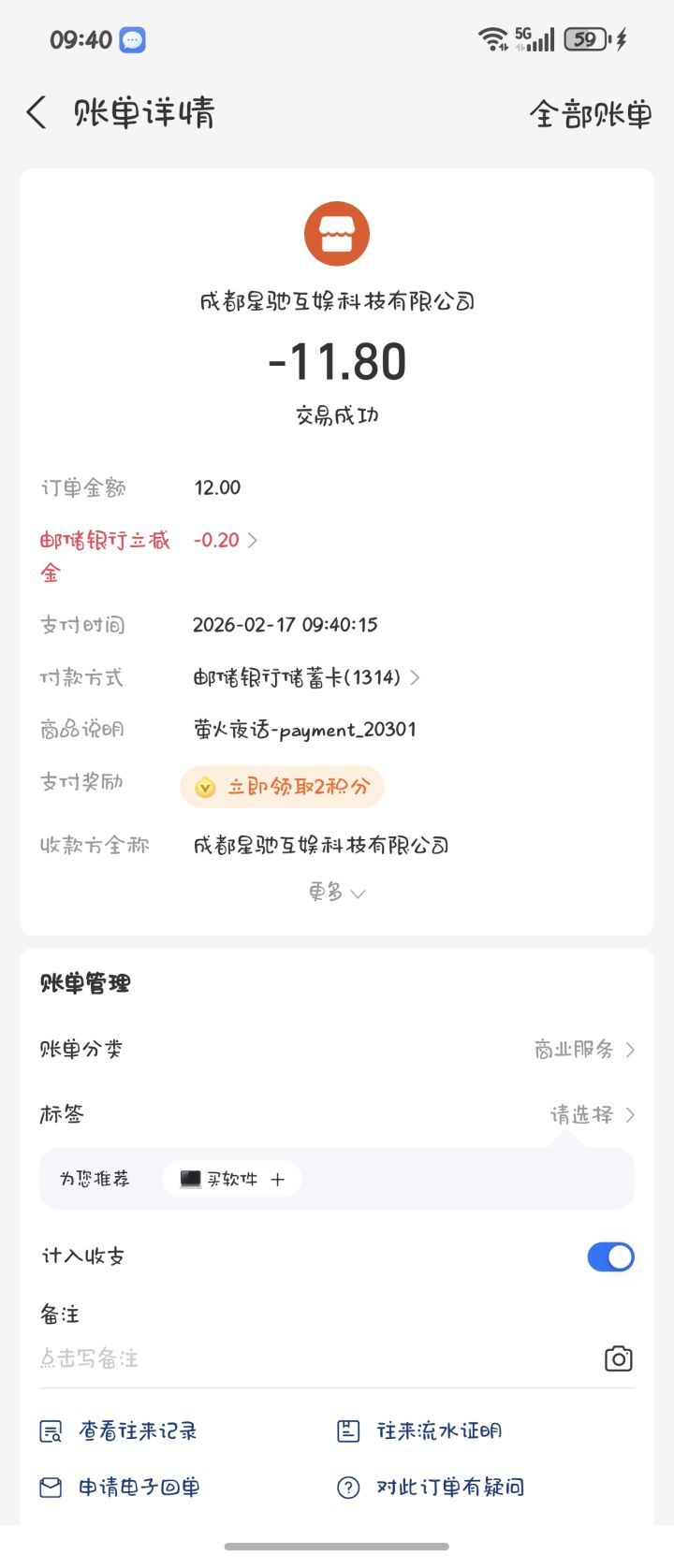Expand 更多 transaction details
This screenshot has height=1568, width=674.
(x=336, y=893)
